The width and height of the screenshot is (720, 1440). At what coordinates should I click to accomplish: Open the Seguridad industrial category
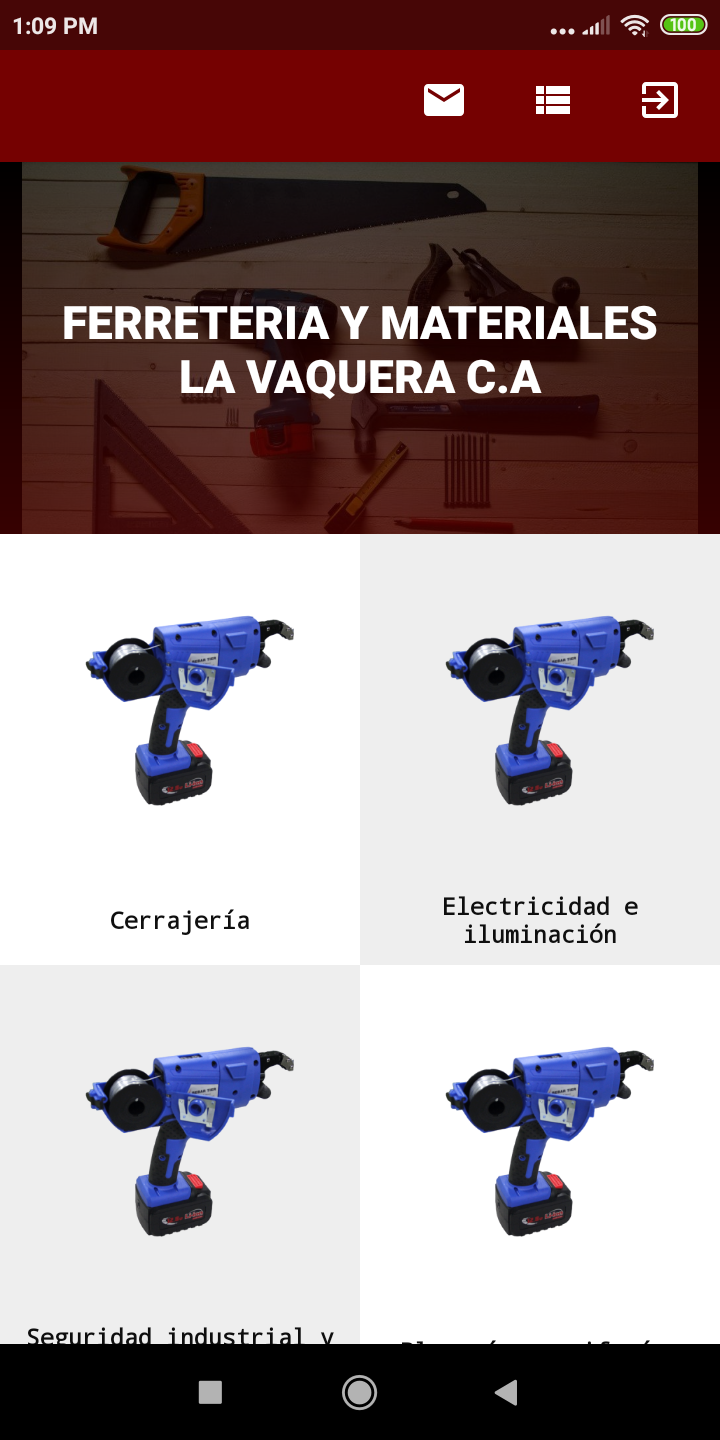[180, 1154]
